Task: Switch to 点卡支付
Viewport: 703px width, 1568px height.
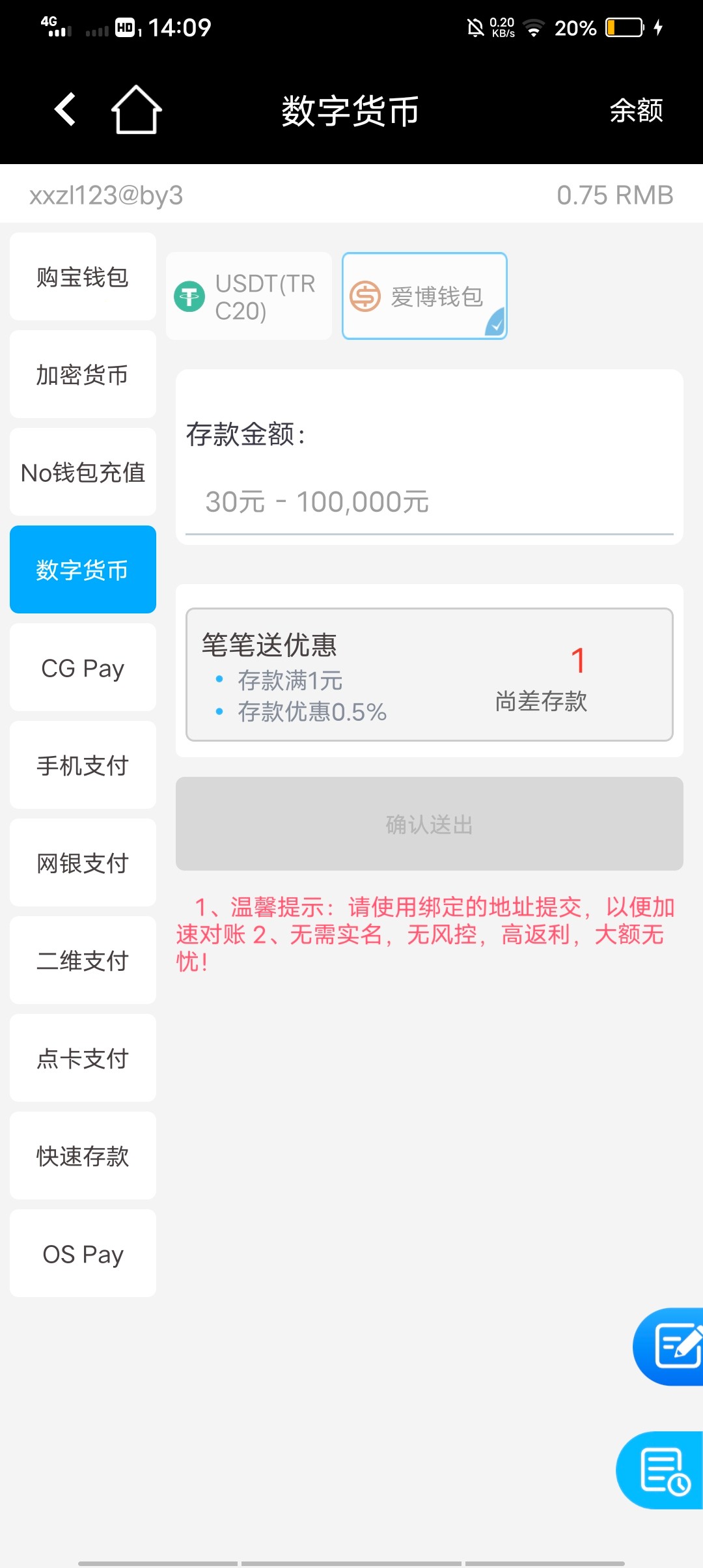Action: click(83, 1058)
